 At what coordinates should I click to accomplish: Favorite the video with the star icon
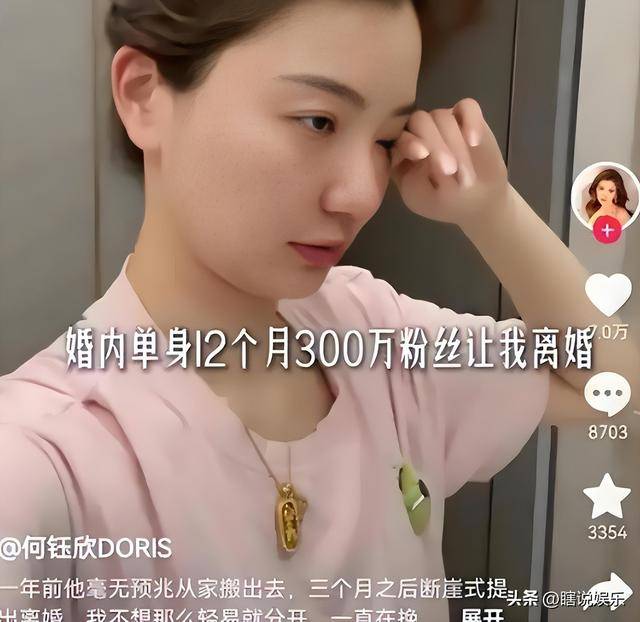607,496
